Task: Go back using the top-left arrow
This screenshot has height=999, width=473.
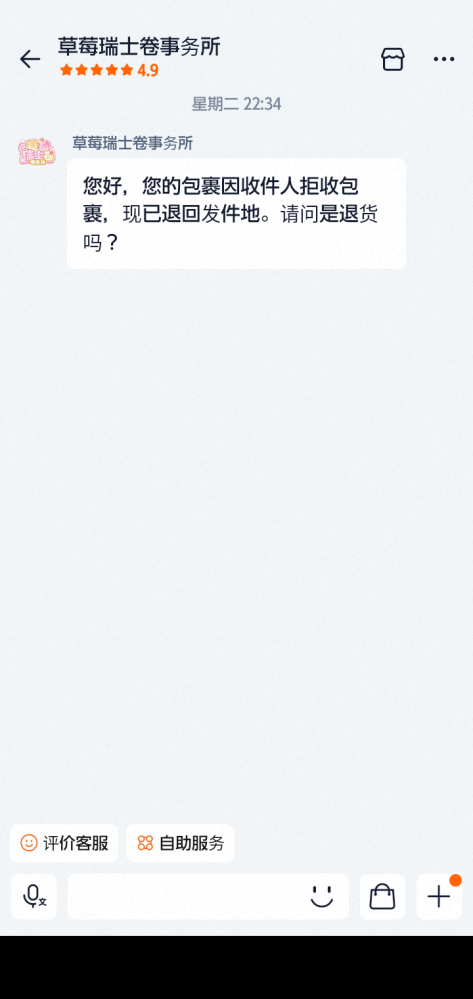Action: tap(30, 59)
